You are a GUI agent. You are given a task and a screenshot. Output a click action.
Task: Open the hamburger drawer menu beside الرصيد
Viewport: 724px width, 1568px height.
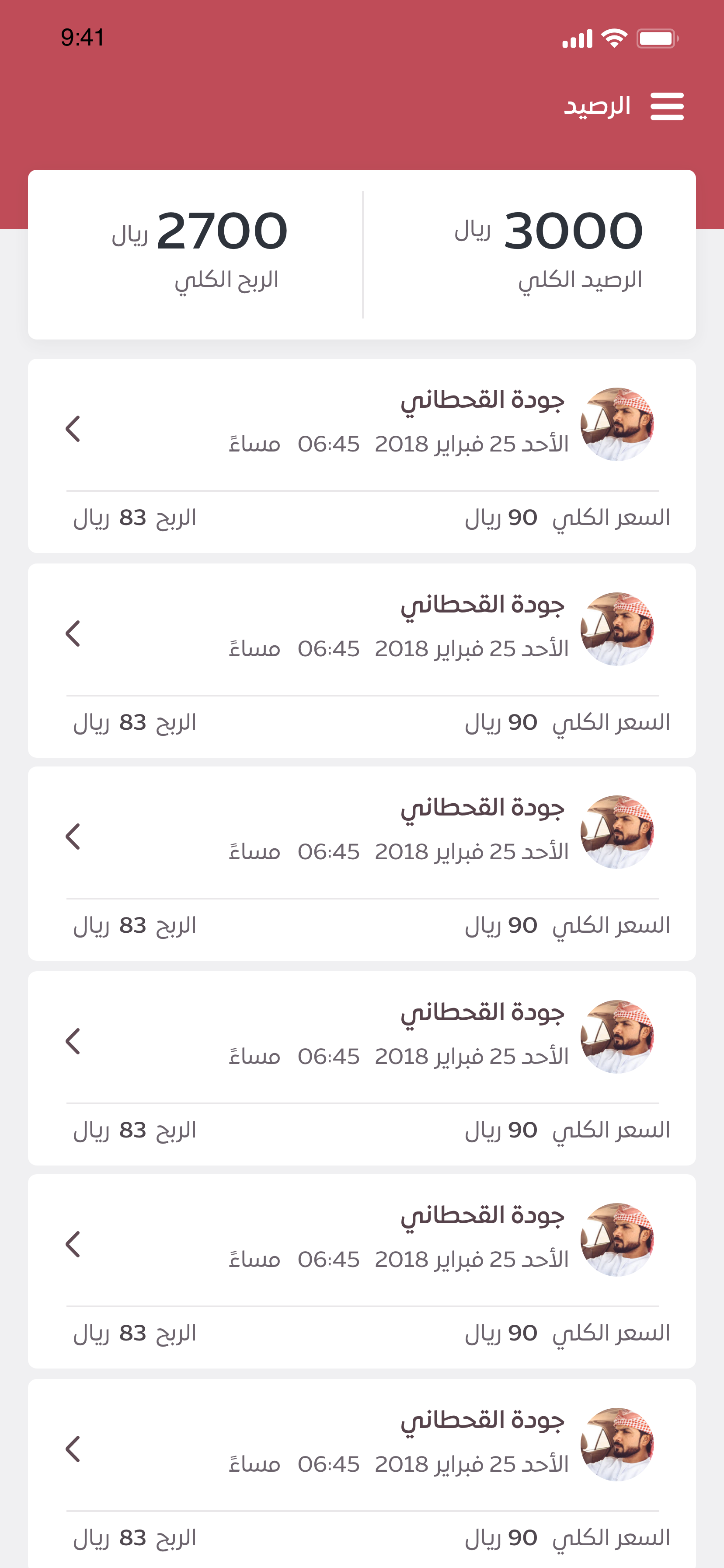pyautogui.click(x=667, y=106)
